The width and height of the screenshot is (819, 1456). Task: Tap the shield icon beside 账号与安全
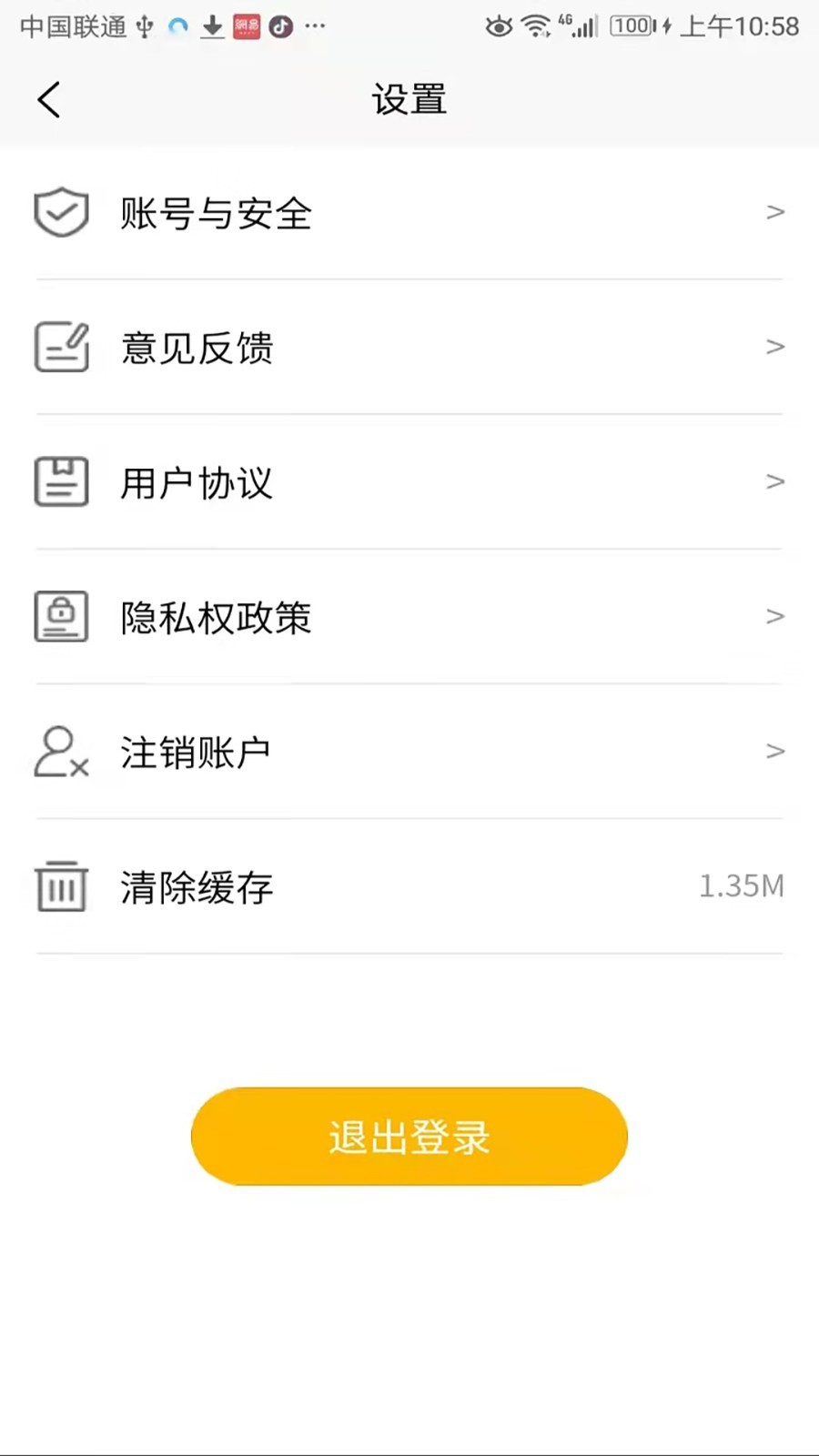pyautogui.click(x=60, y=212)
